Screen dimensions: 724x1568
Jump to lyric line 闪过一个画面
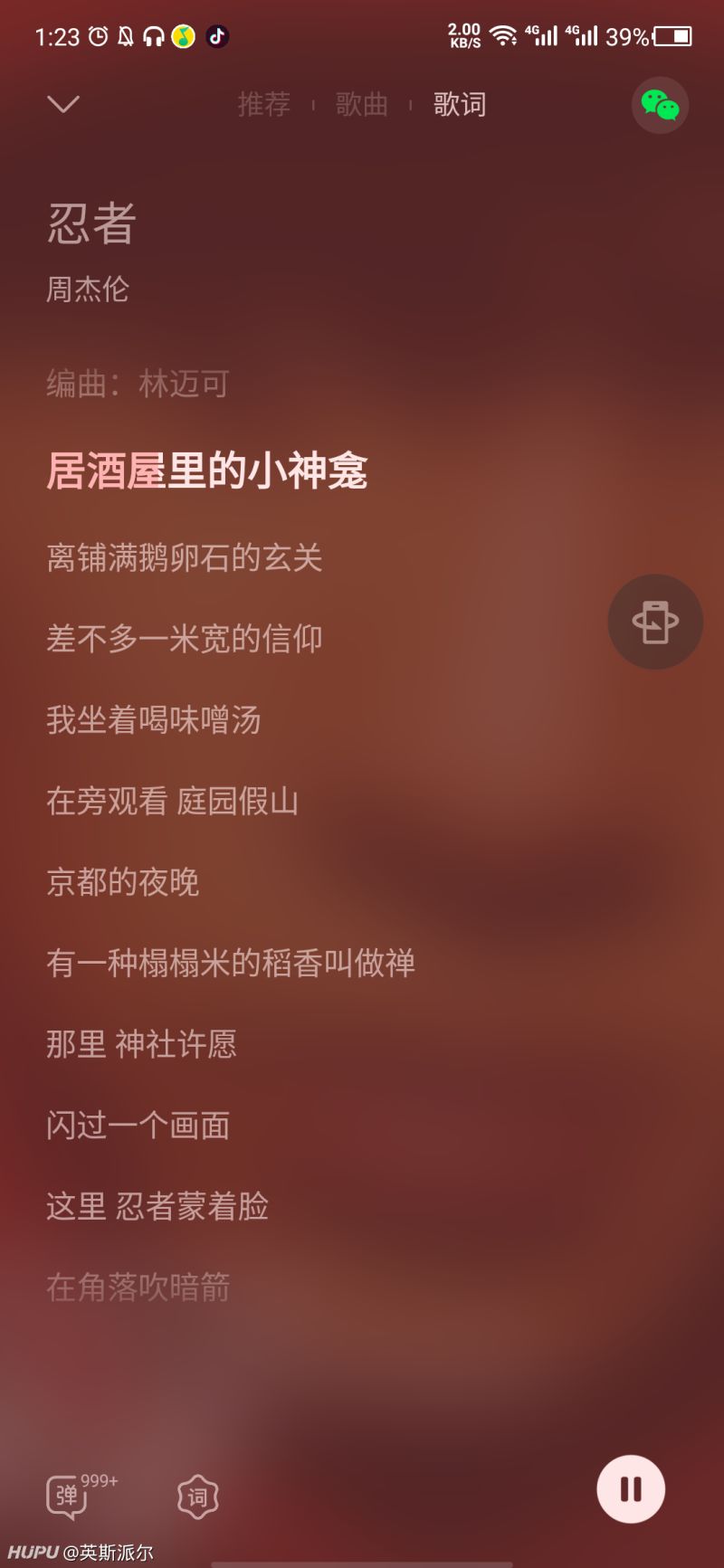pyautogui.click(x=138, y=1126)
